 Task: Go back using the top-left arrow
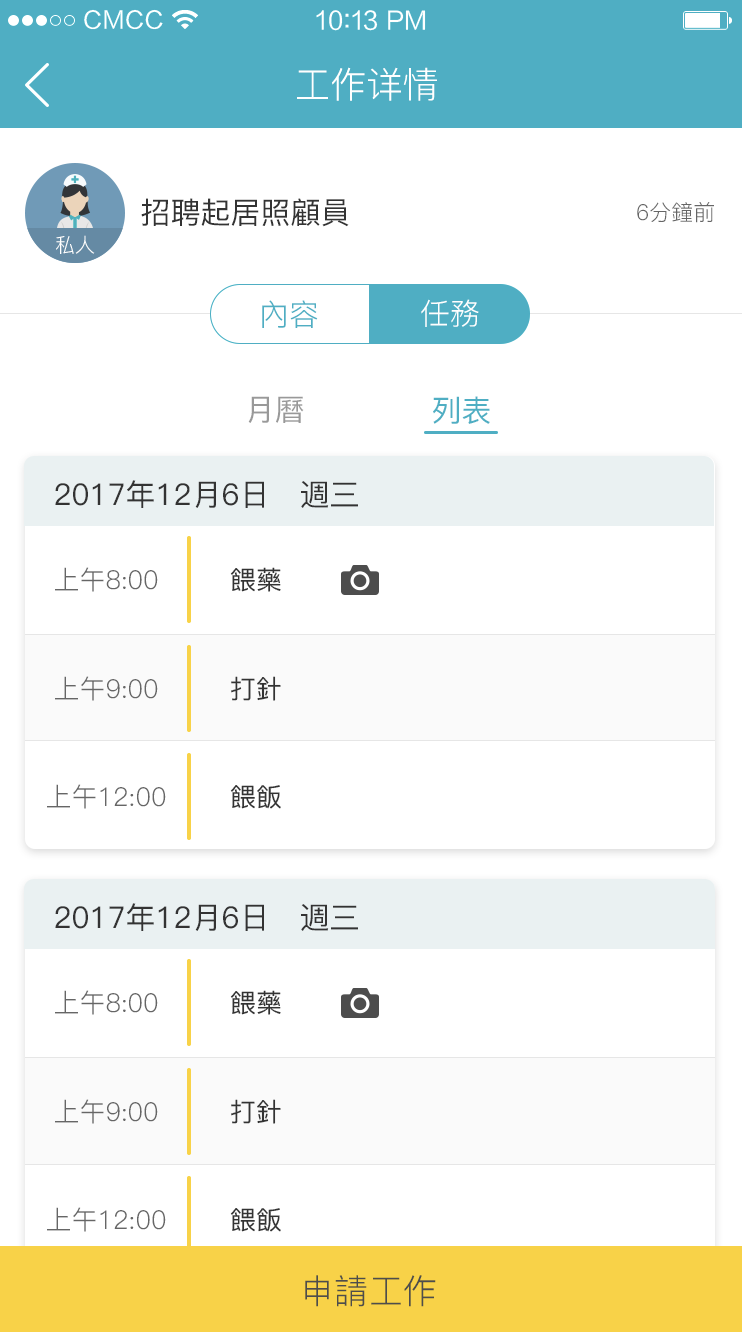tap(37, 85)
